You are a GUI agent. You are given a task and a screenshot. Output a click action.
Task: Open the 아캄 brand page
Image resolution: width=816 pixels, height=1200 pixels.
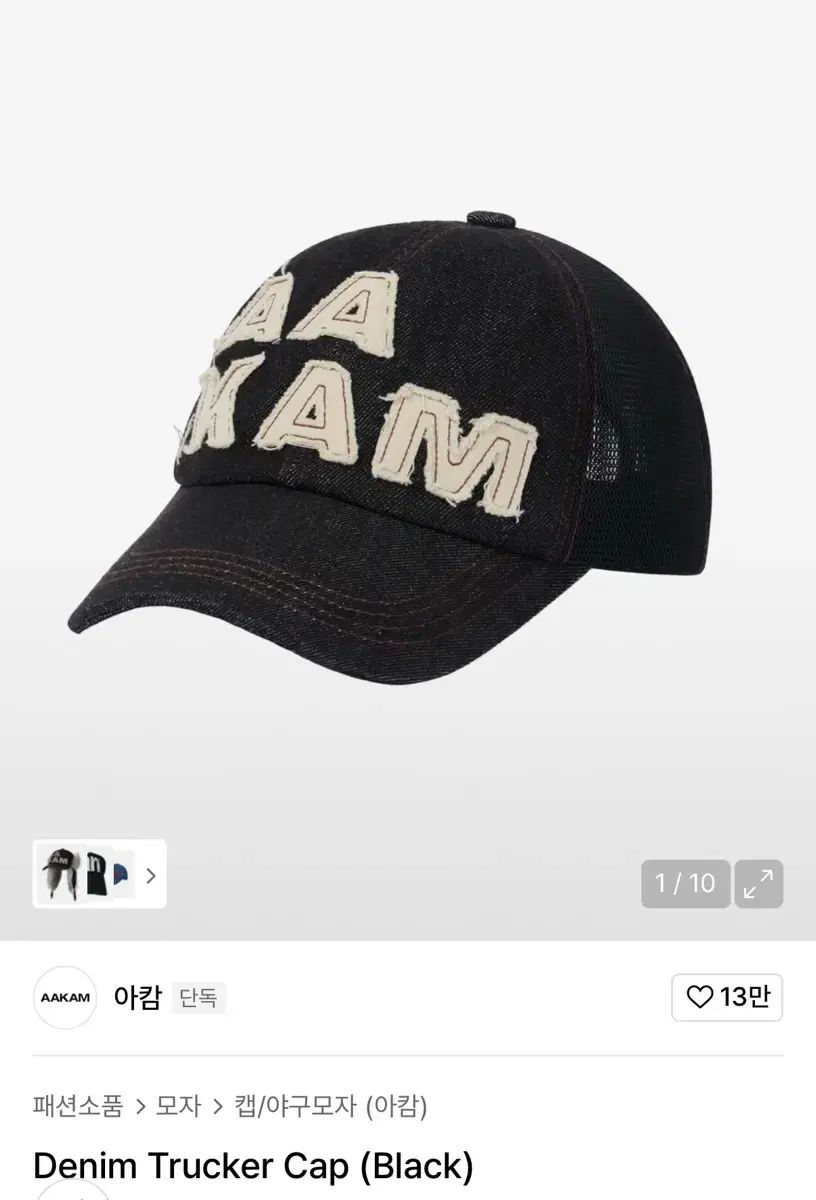pos(137,997)
